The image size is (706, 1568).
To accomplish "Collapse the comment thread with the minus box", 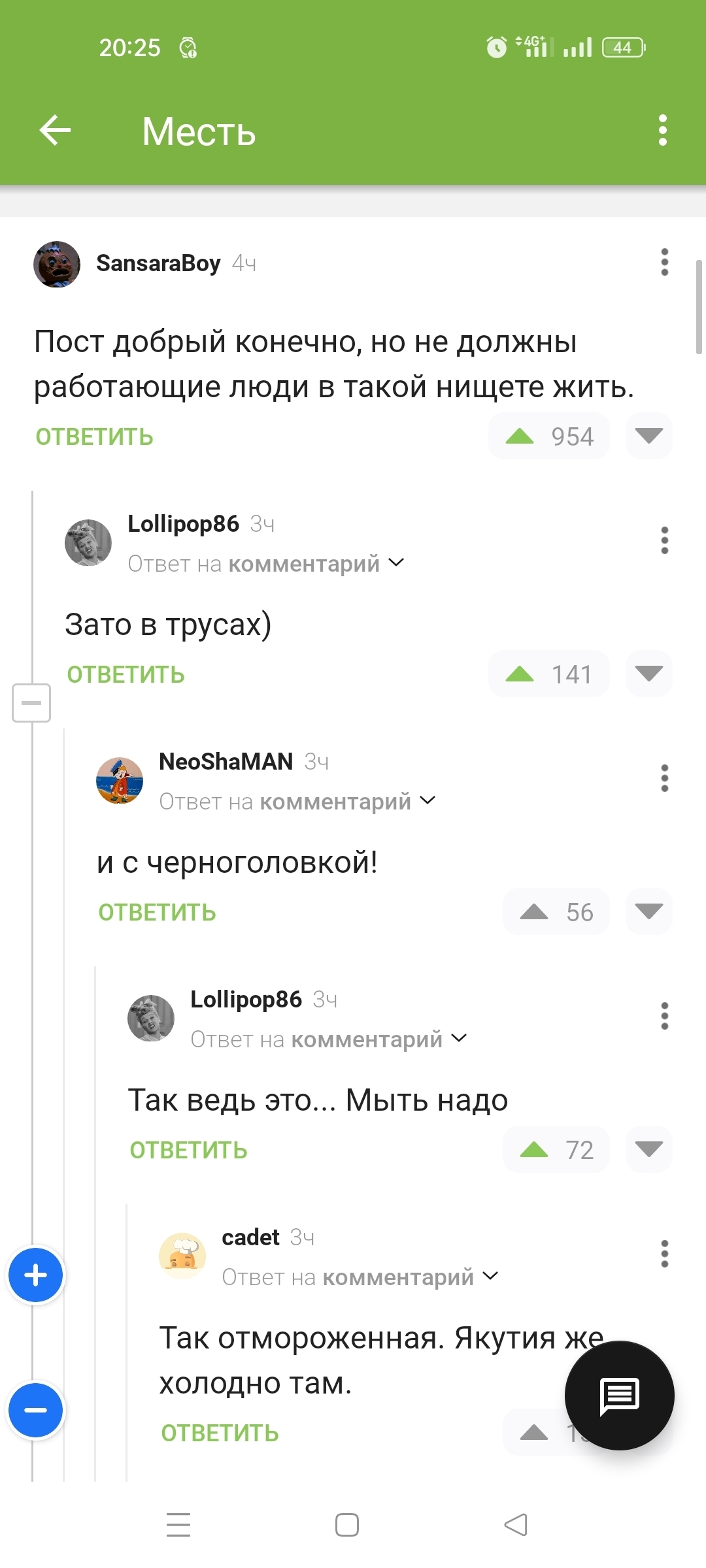I will point(31,703).
